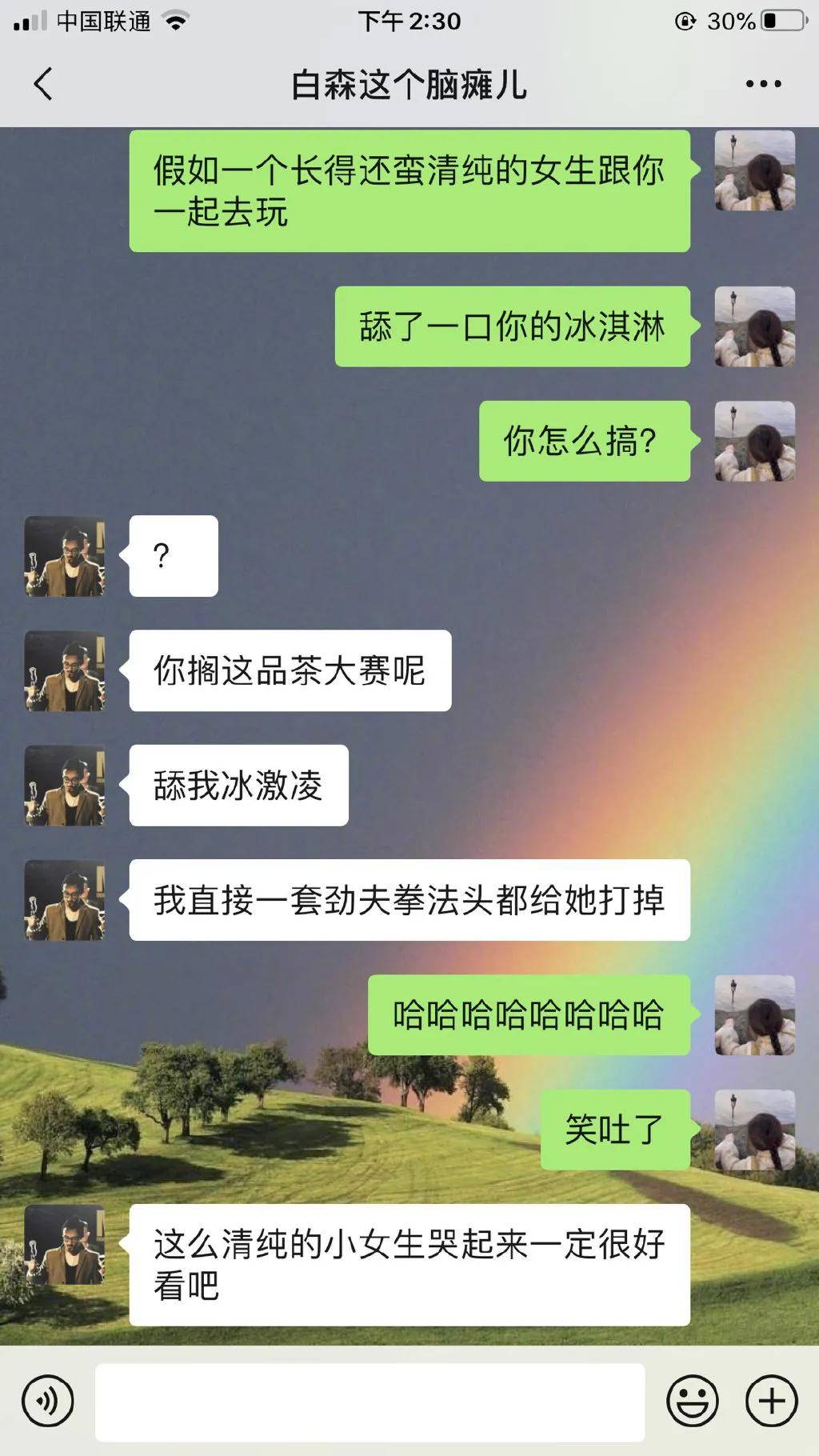The height and width of the screenshot is (1456, 819).
Task: Go back from the chat
Action: tap(43, 84)
